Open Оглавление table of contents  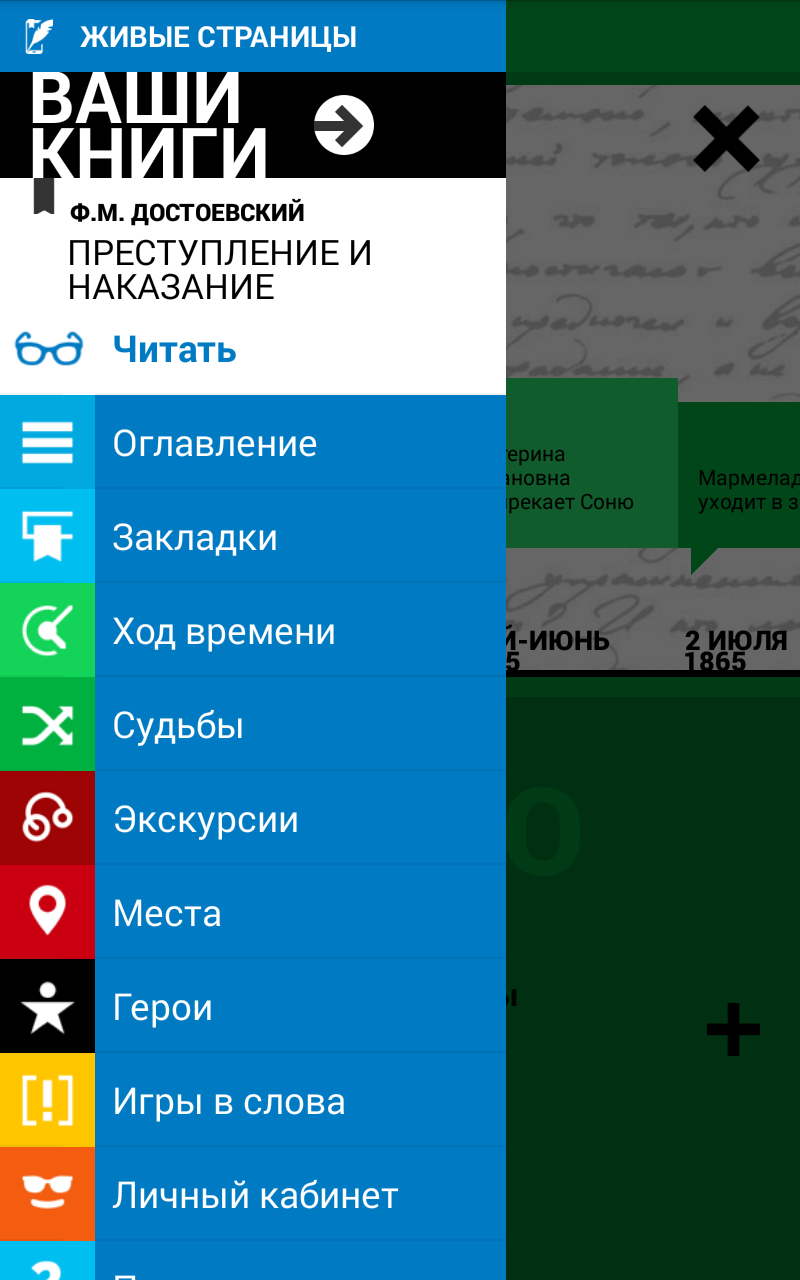(x=253, y=442)
